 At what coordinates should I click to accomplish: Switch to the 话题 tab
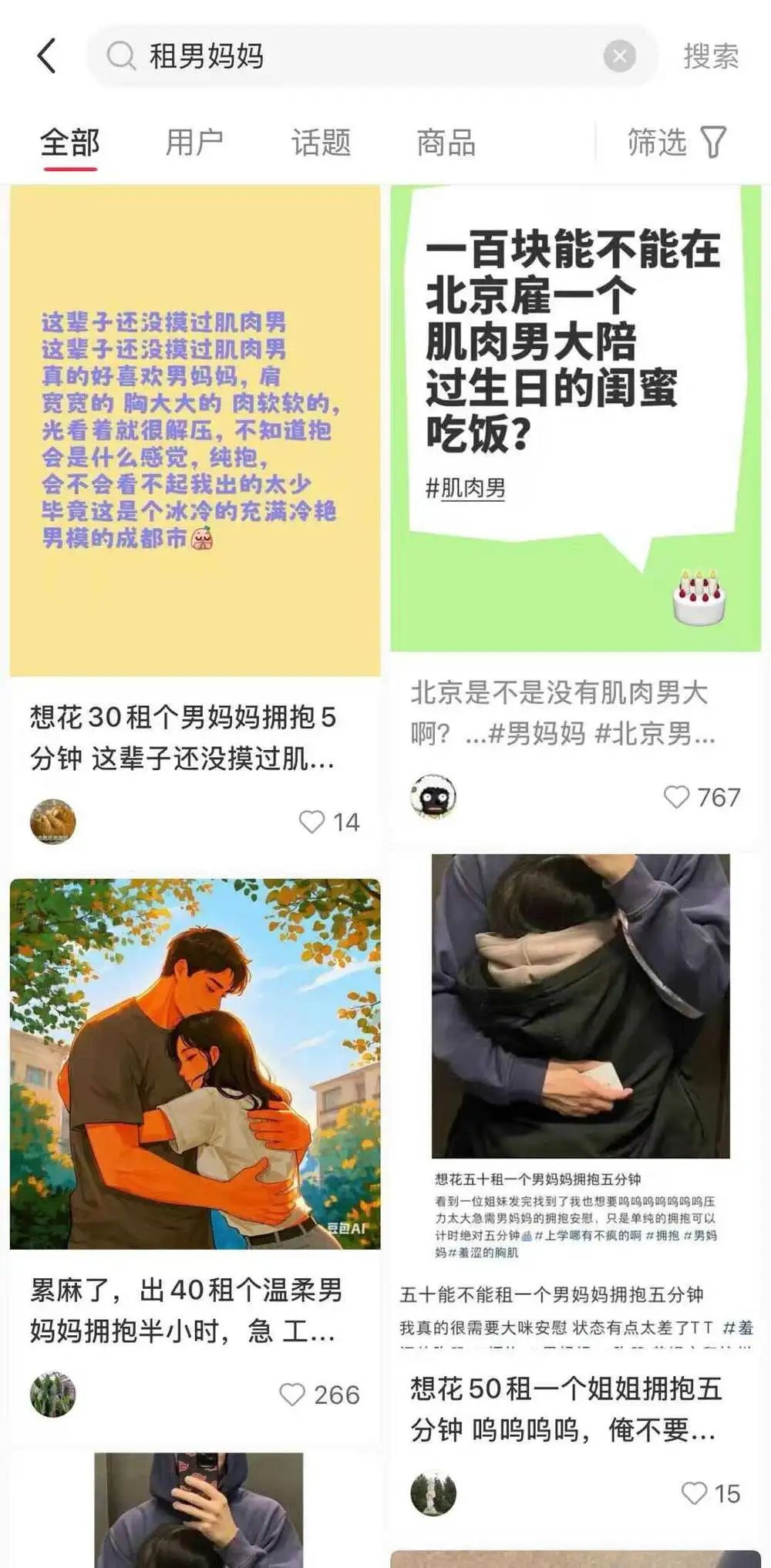click(321, 143)
